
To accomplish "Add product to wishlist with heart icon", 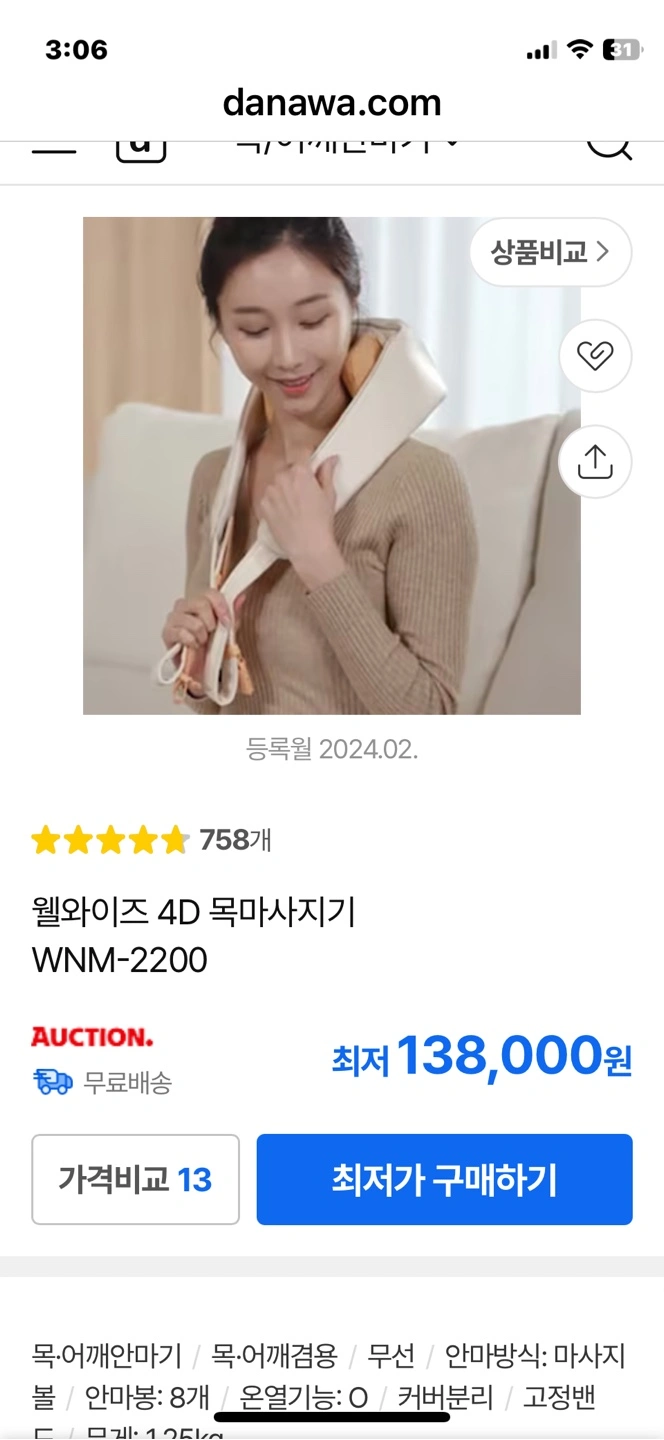I will pos(595,356).
